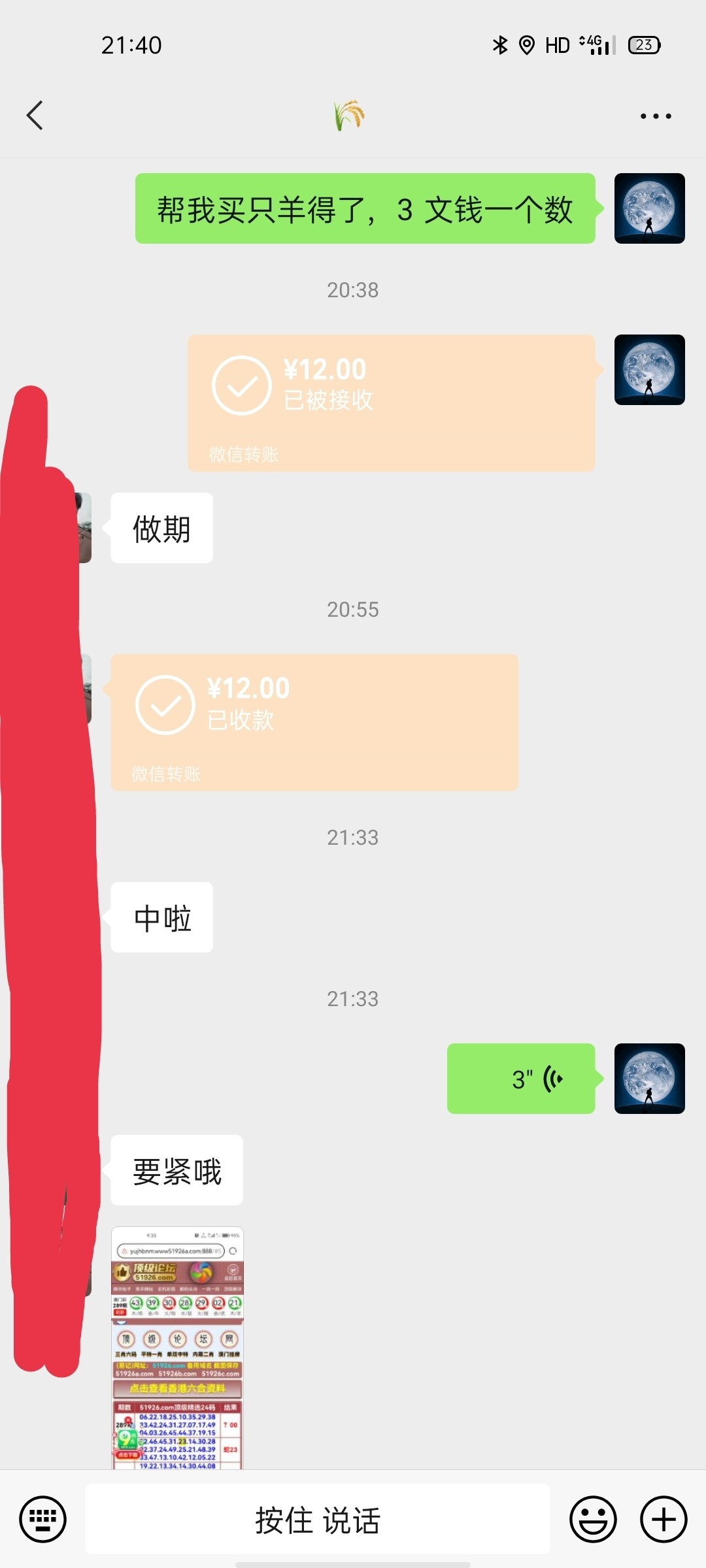This screenshot has width=706, height=1568.
Task: Play the 3-second voice message
Action: point(521,1079)
